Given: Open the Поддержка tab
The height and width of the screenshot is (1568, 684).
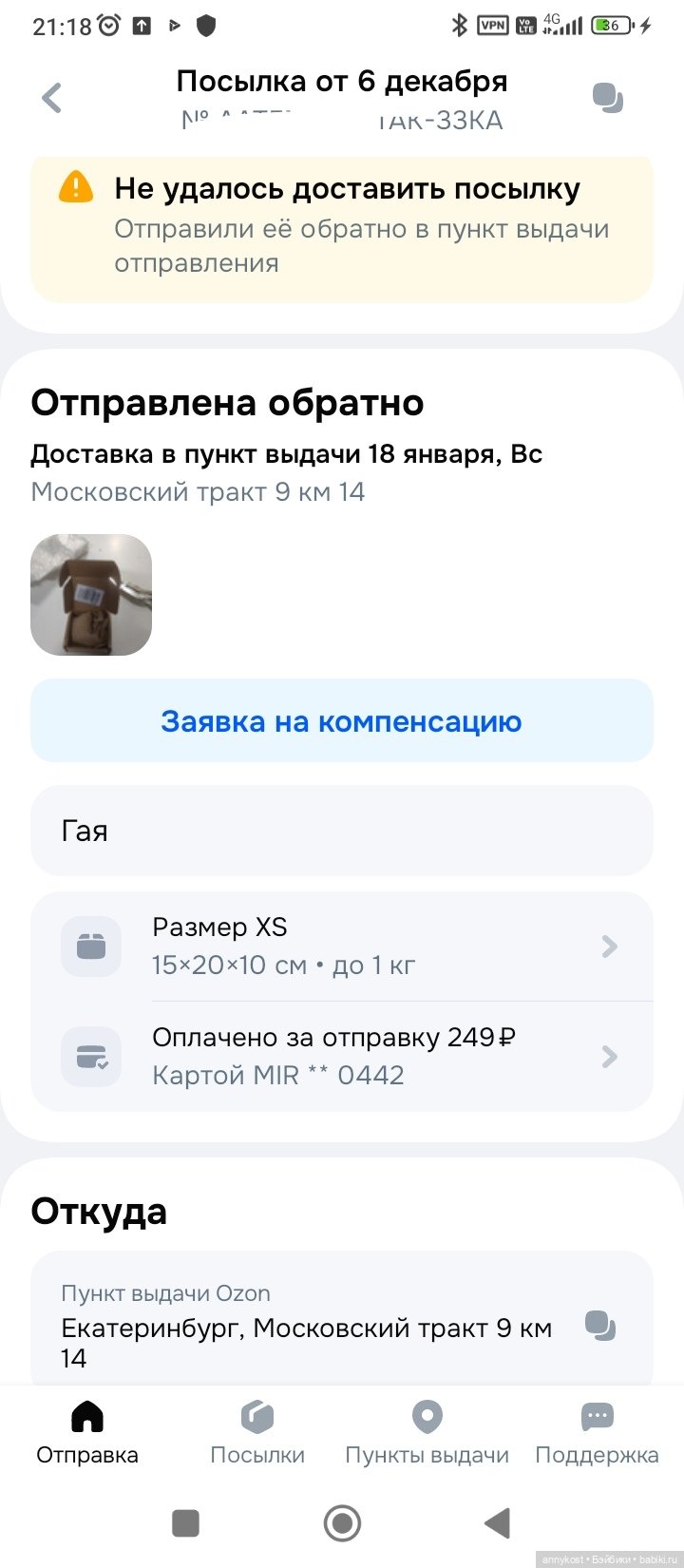Looking at the screenshot, I should point(597,1433).
